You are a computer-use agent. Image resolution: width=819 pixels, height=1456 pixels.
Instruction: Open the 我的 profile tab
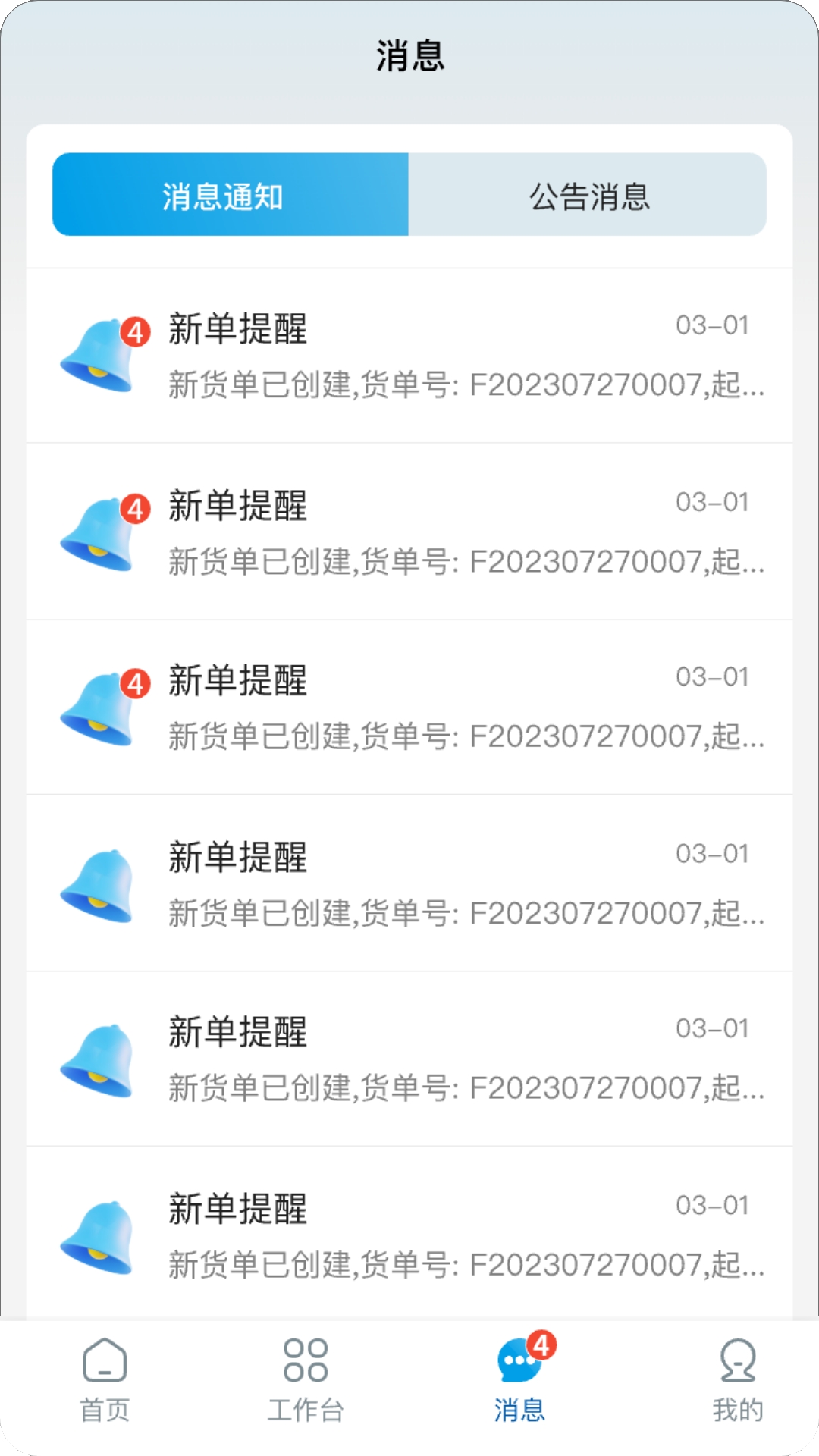coord(737,1380)
